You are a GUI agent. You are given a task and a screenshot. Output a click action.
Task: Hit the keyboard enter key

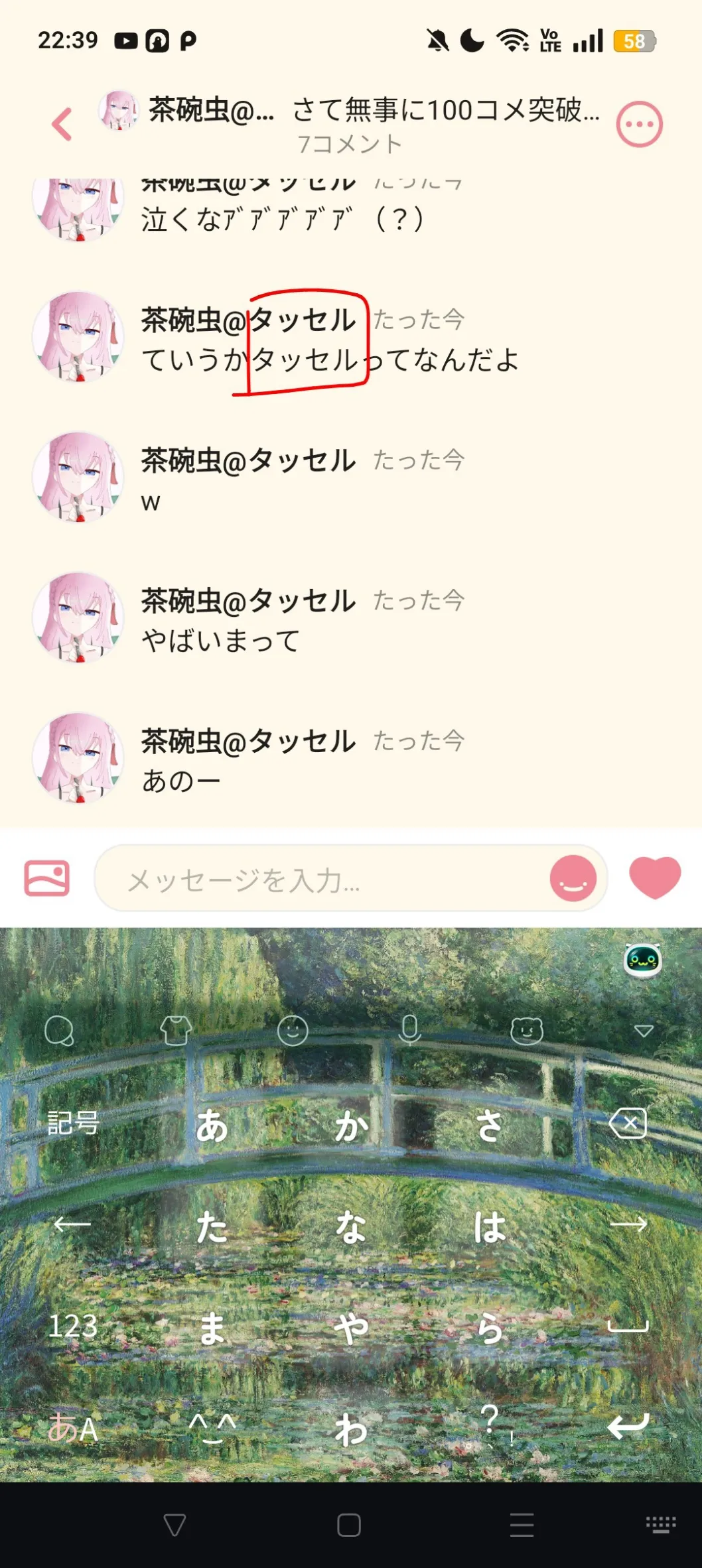628,1426
